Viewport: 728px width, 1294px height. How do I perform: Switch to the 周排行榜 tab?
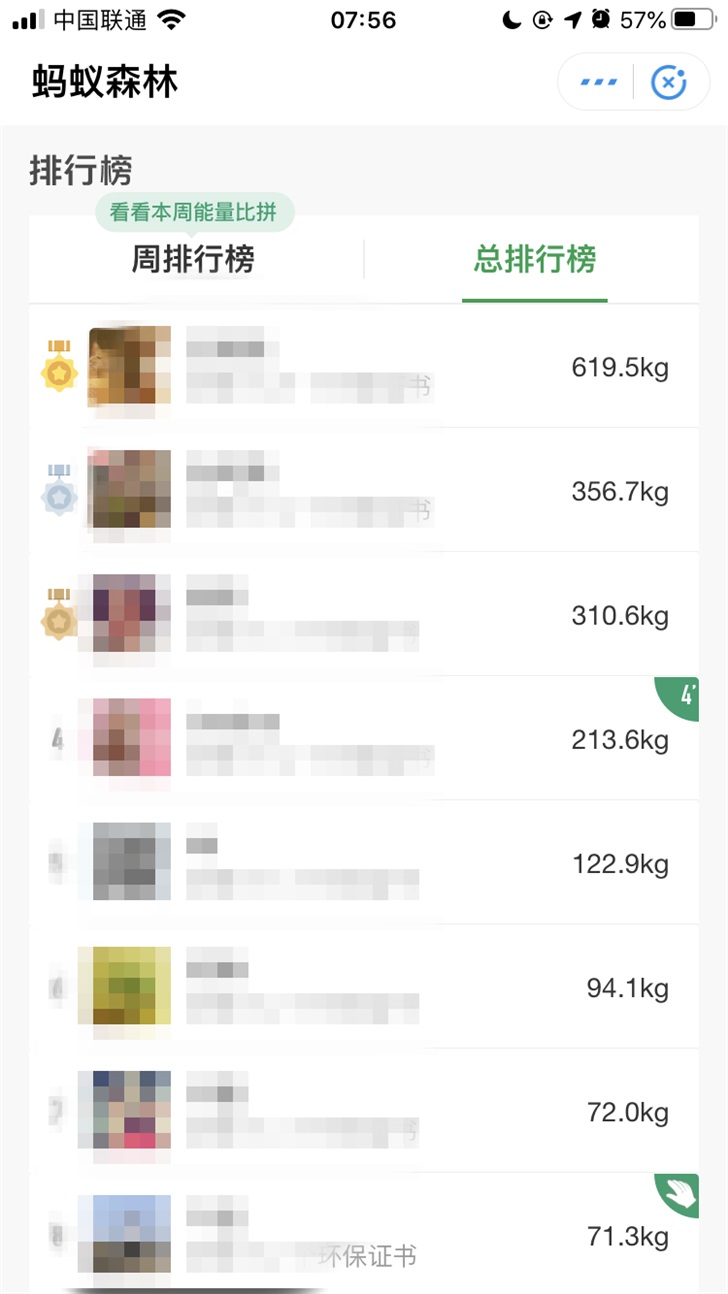pyautogui.click(x=194, y=260)
